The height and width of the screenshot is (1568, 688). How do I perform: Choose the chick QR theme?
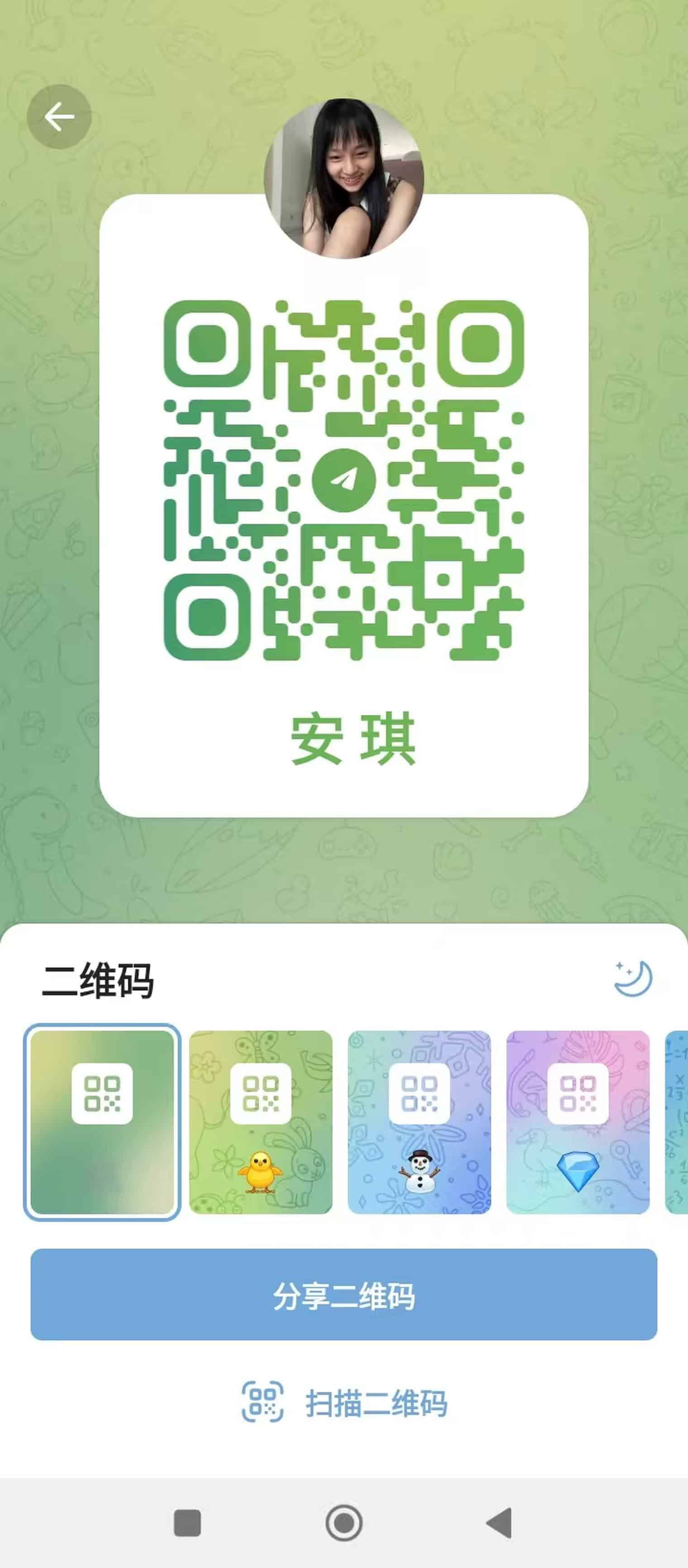click(261, 1122)
